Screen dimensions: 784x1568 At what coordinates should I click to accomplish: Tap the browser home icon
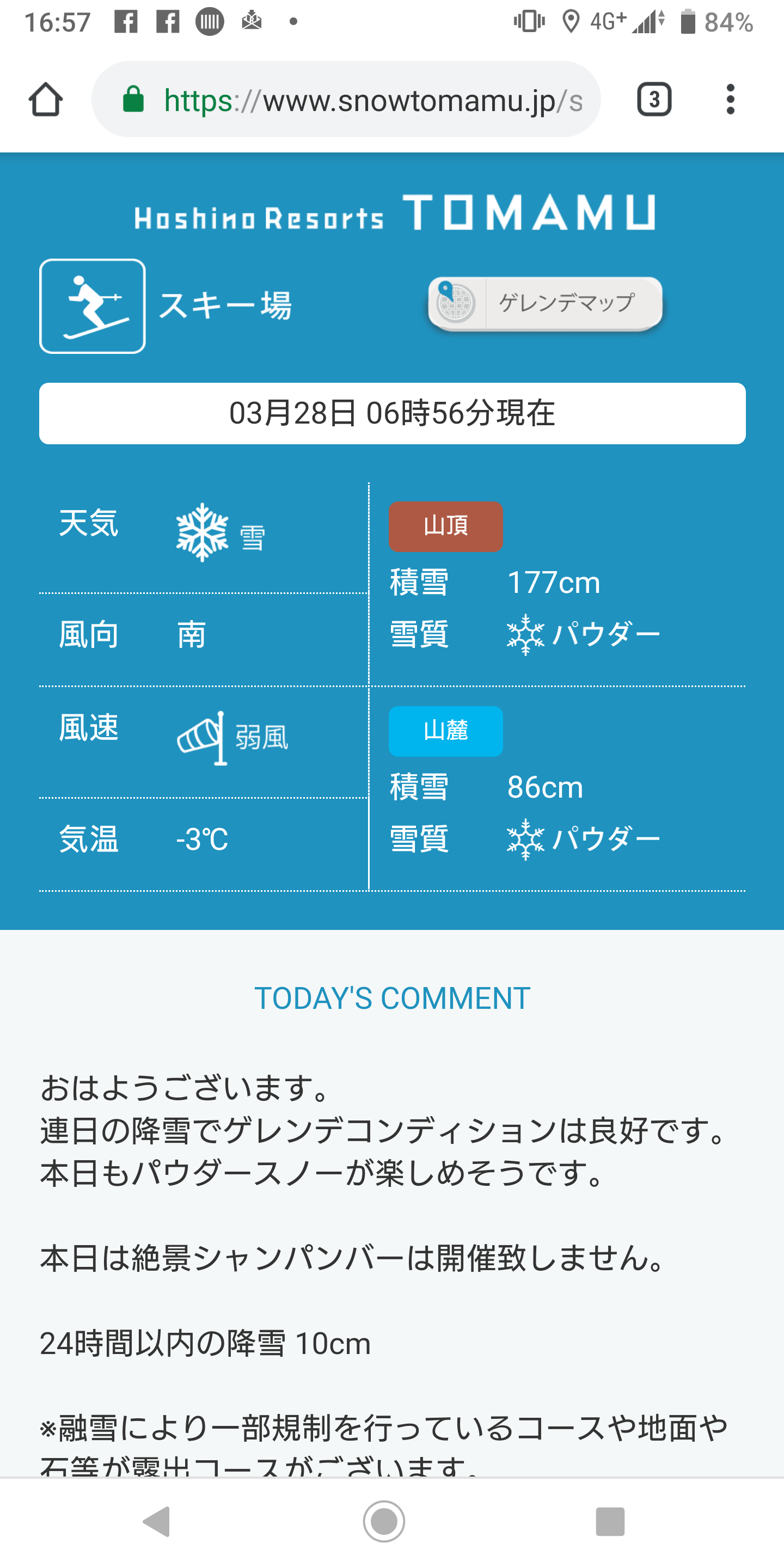pos(46,99)
